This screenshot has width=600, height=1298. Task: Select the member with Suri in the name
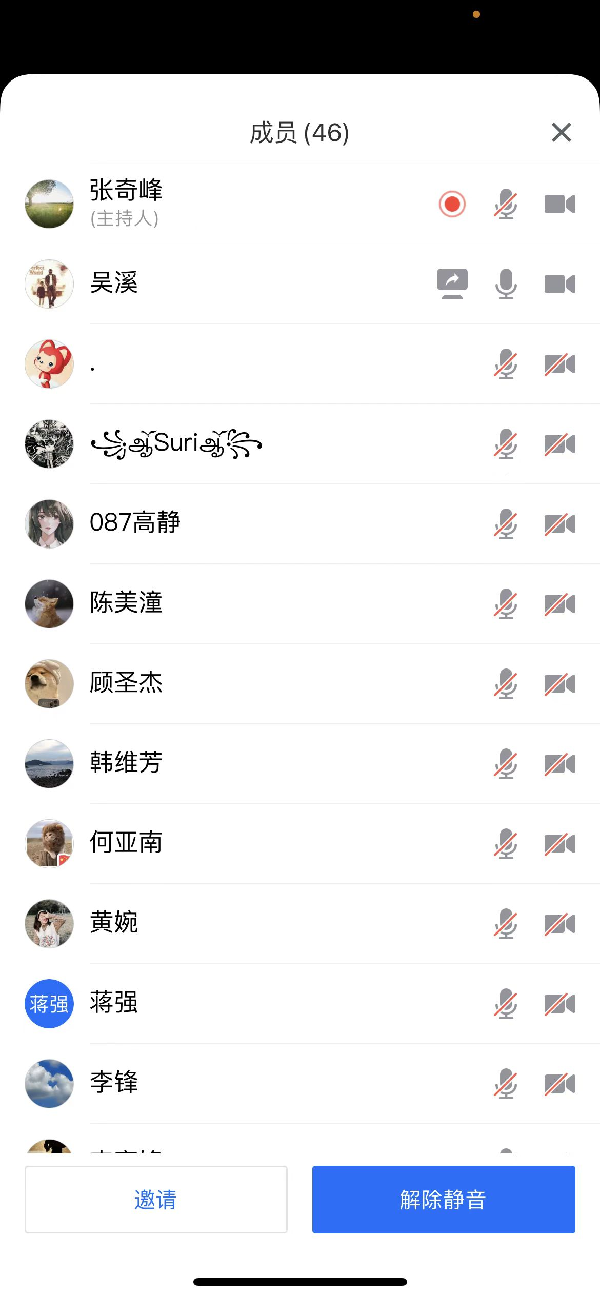[x=176, y=444]
